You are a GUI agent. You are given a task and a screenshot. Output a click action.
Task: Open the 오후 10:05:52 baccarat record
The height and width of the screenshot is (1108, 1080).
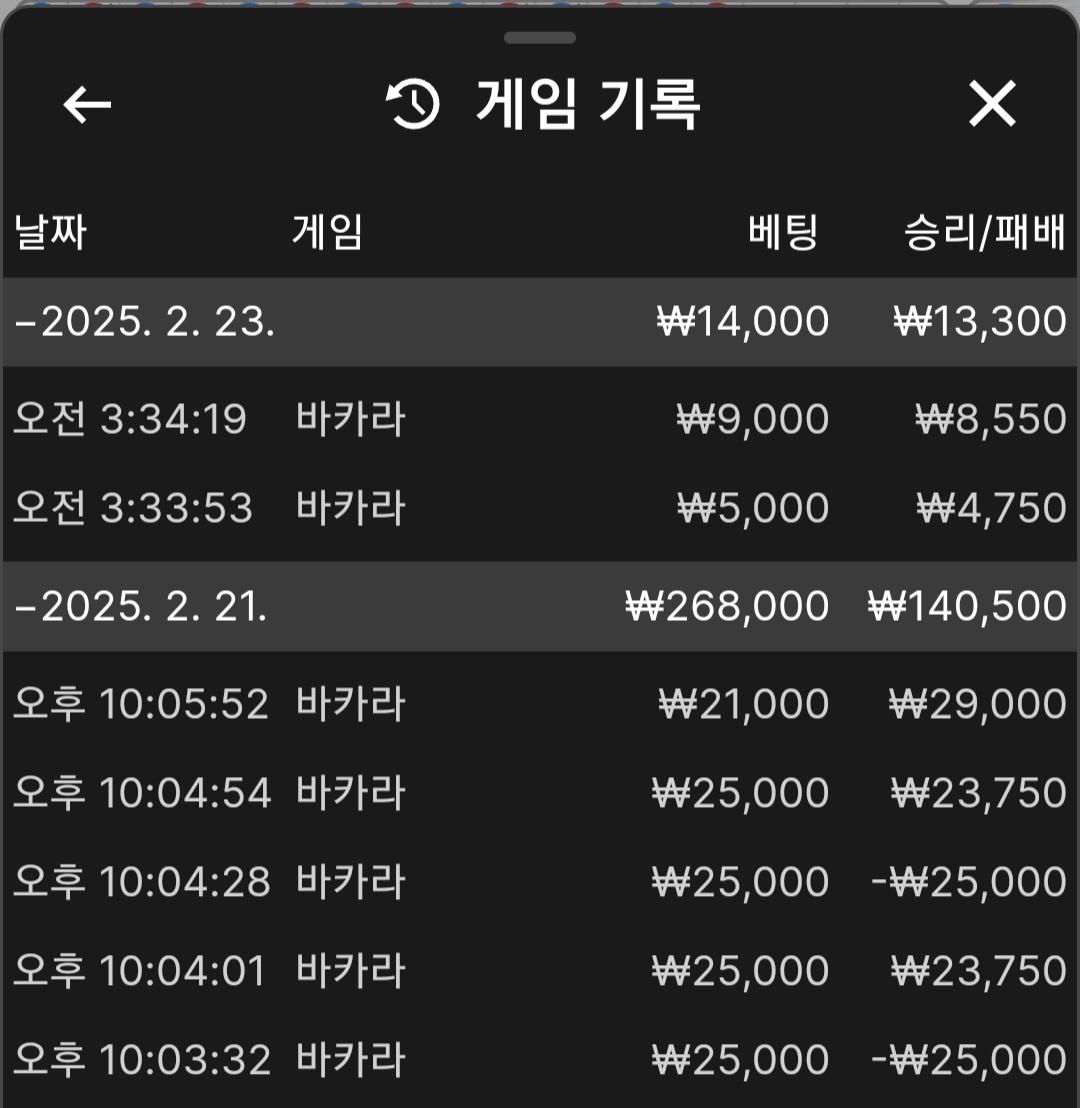pyautogui.click(x=540, y=704)
